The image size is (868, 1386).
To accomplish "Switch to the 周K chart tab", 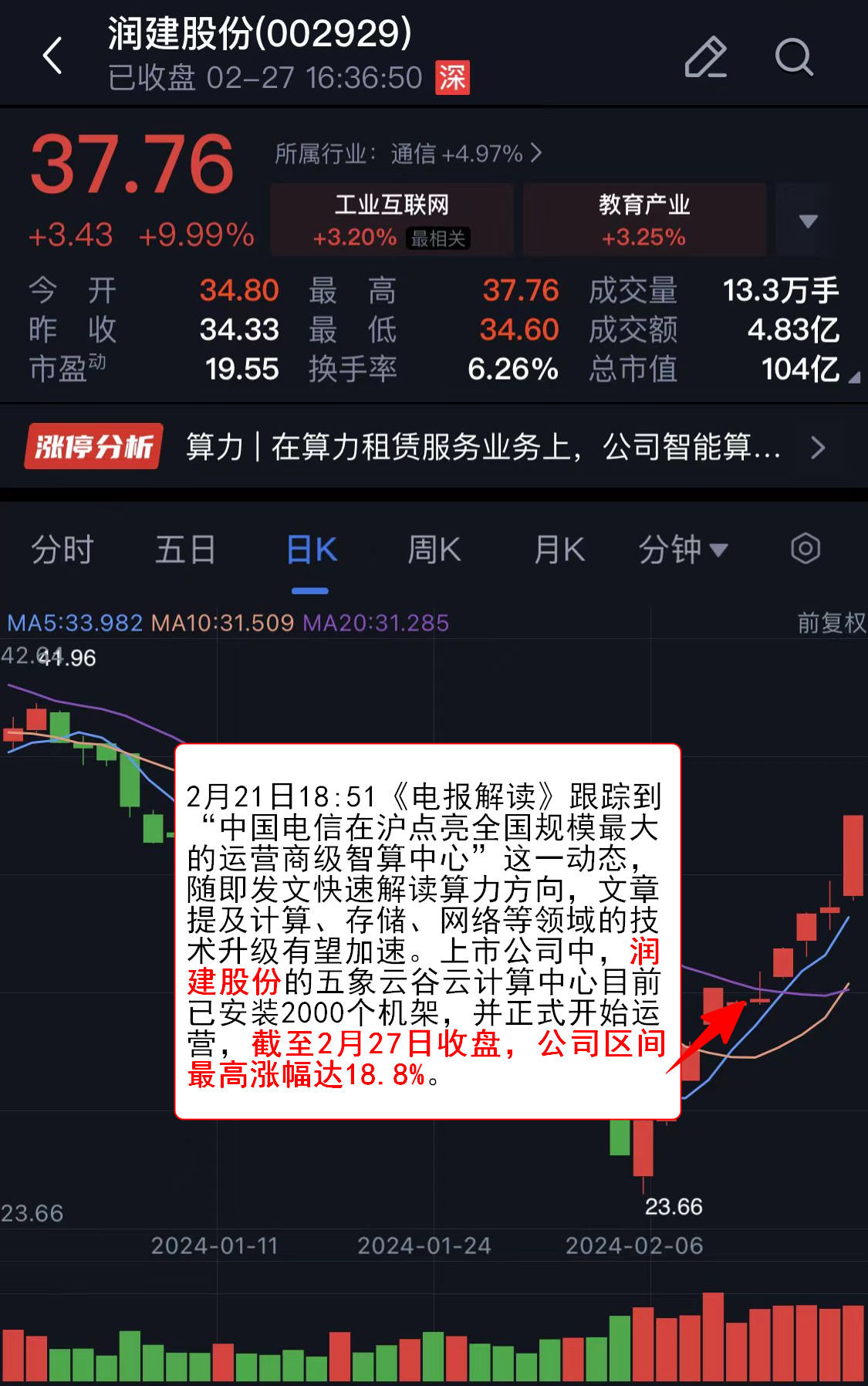I will tap(434, 550).
